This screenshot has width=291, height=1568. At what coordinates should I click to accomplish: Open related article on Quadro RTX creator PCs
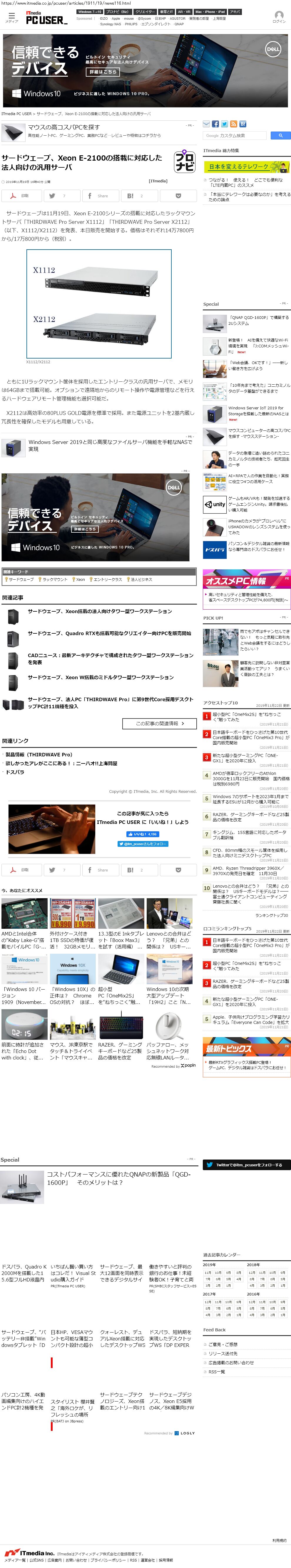[x=109, y=633]
